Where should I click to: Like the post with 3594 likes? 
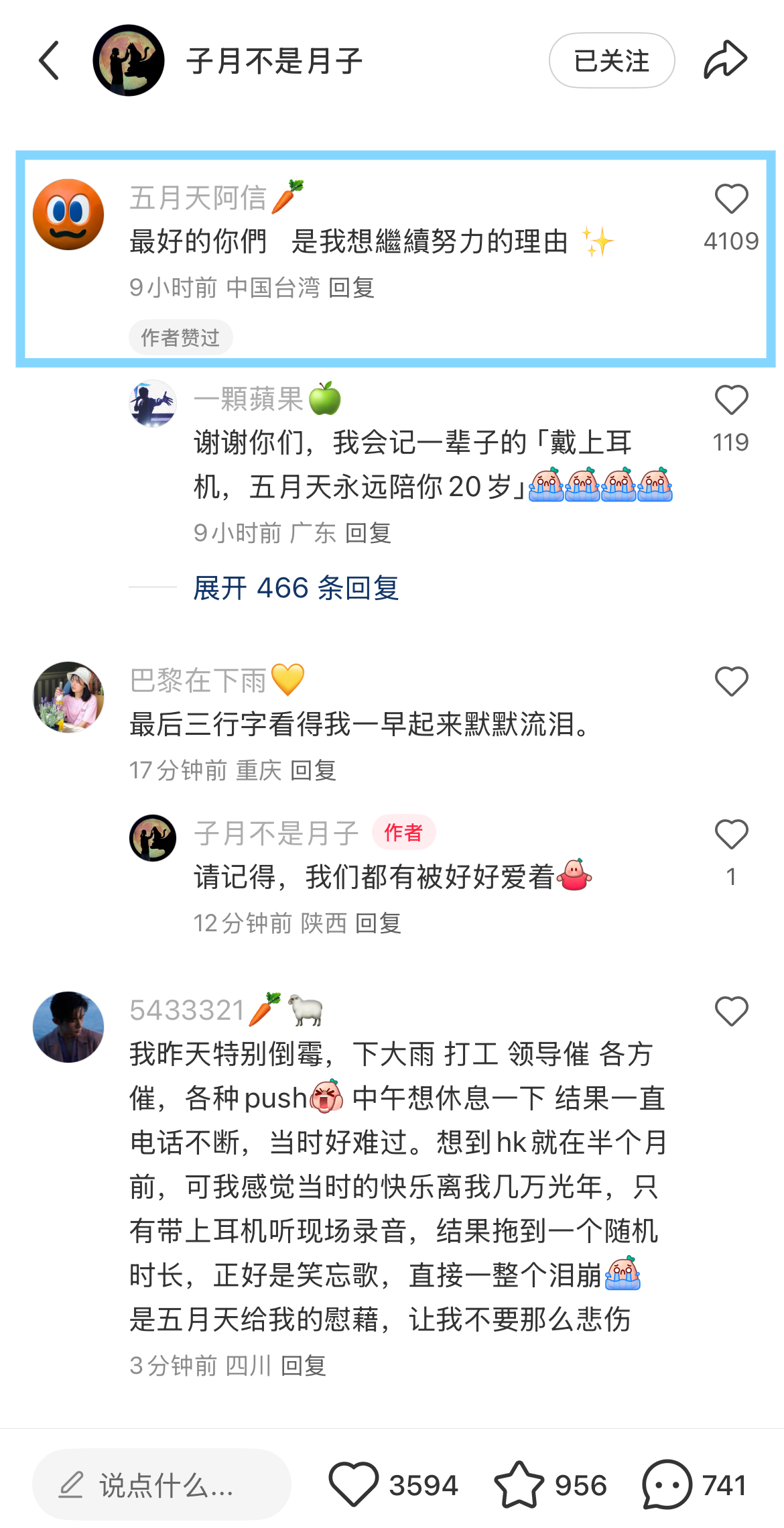click(354, 1485)
